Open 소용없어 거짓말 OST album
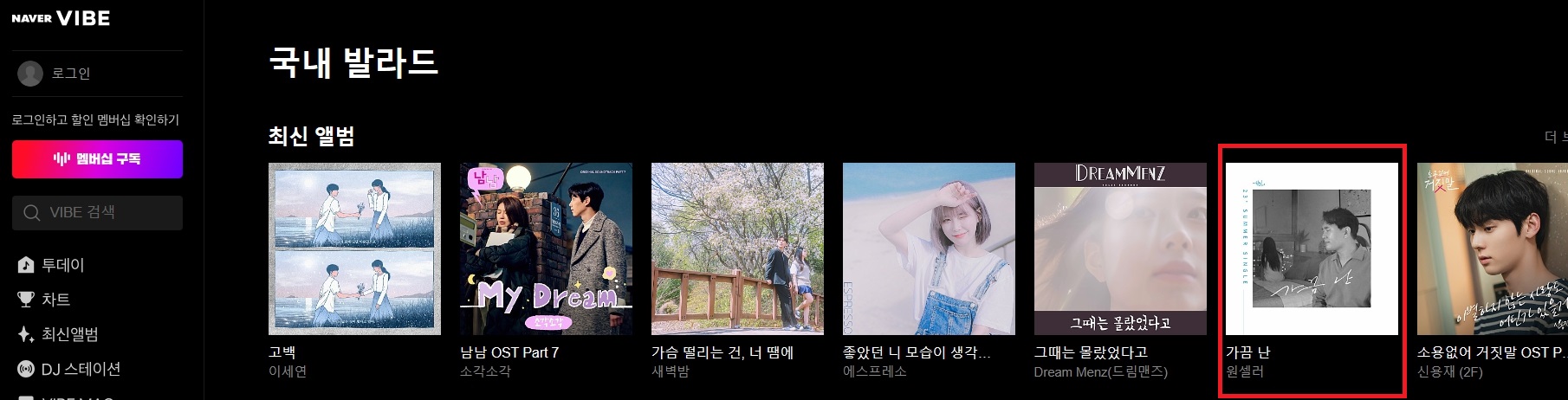This screenshot has height=400, width=1568. tap(1492, 248)
